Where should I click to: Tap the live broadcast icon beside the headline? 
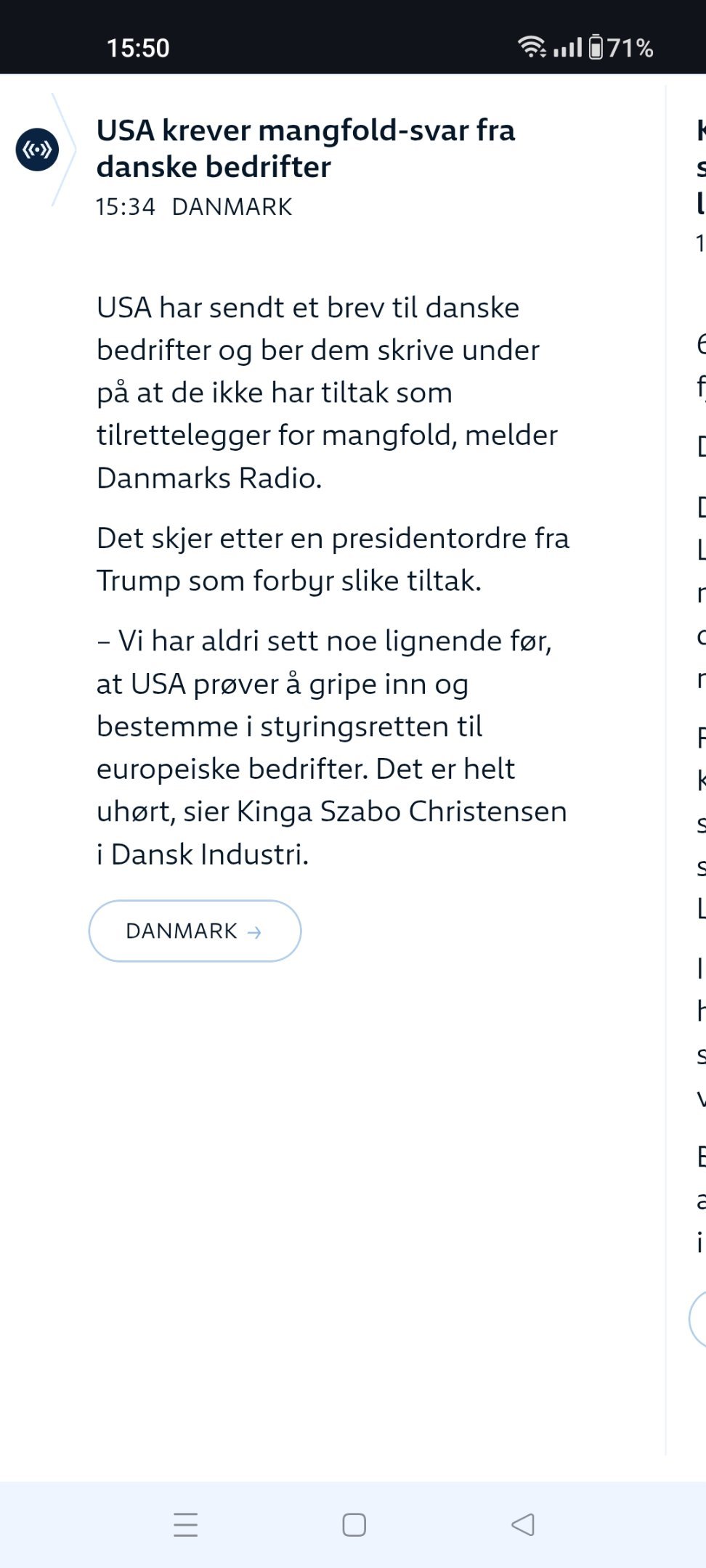37,150
